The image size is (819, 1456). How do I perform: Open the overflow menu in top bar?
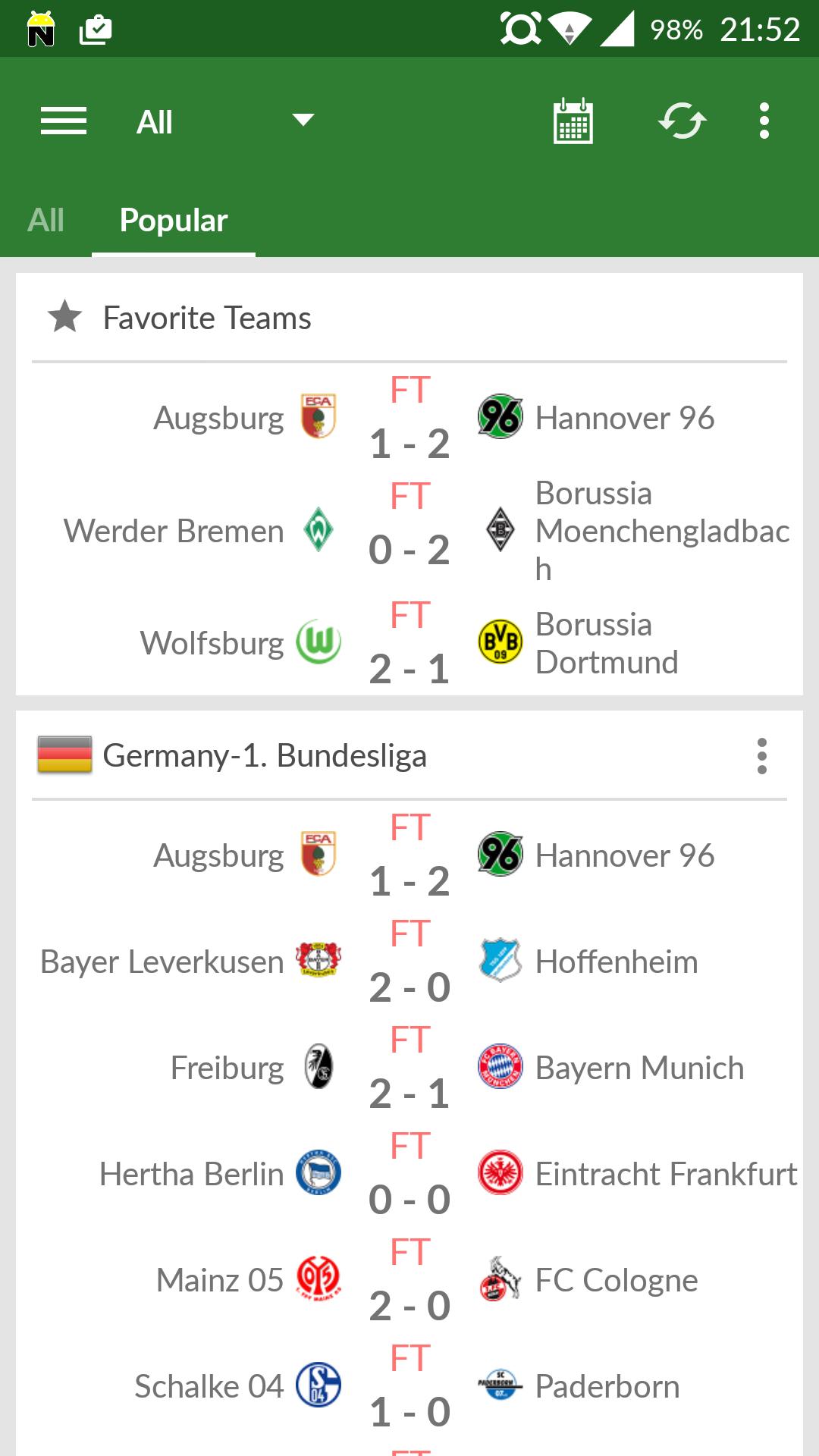pyautogui.click(x=764, y=120)
